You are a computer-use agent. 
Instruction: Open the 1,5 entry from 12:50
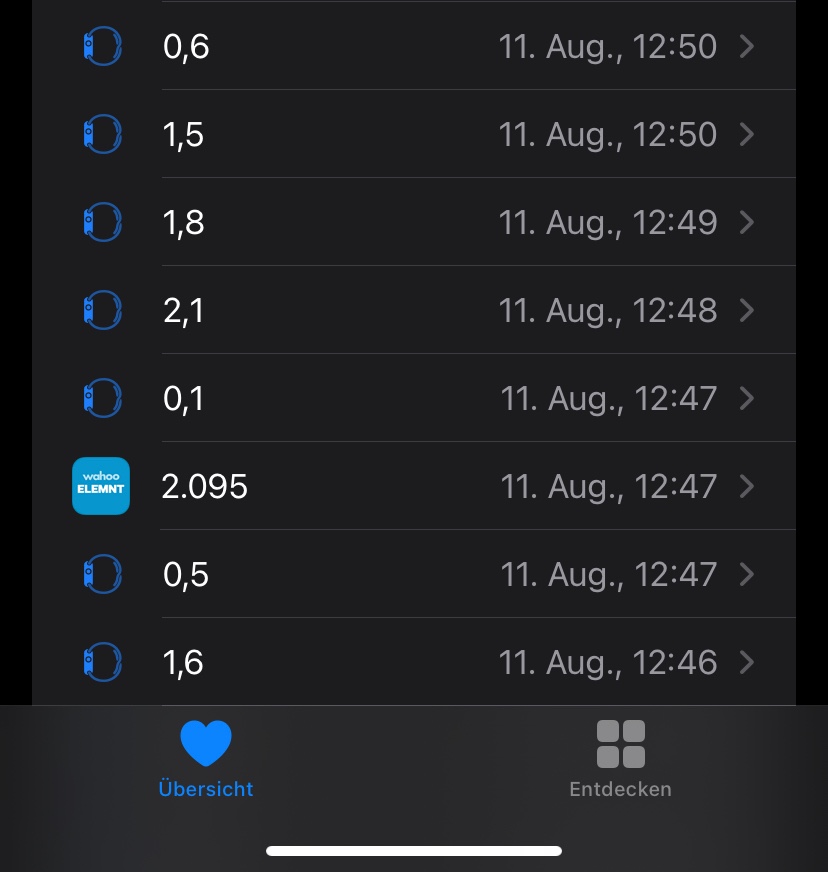(414, 135)
